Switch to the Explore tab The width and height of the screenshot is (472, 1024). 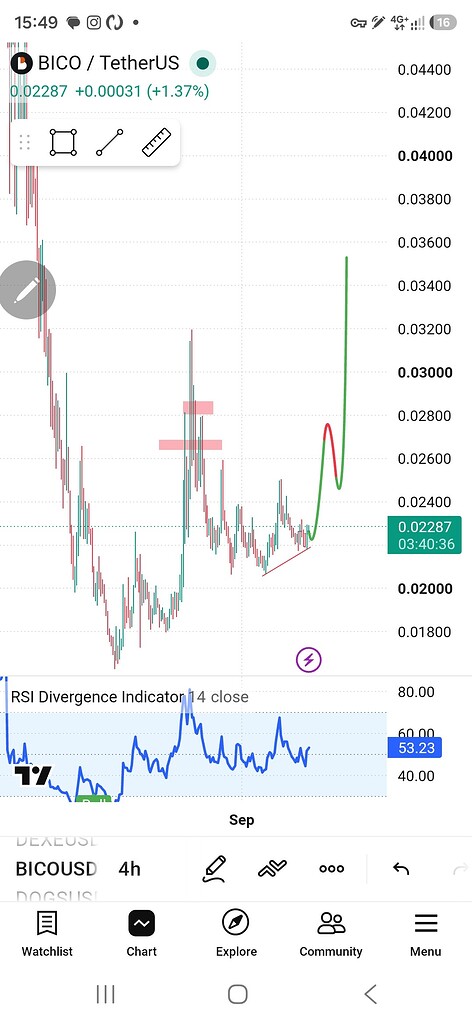click(236, 935)
